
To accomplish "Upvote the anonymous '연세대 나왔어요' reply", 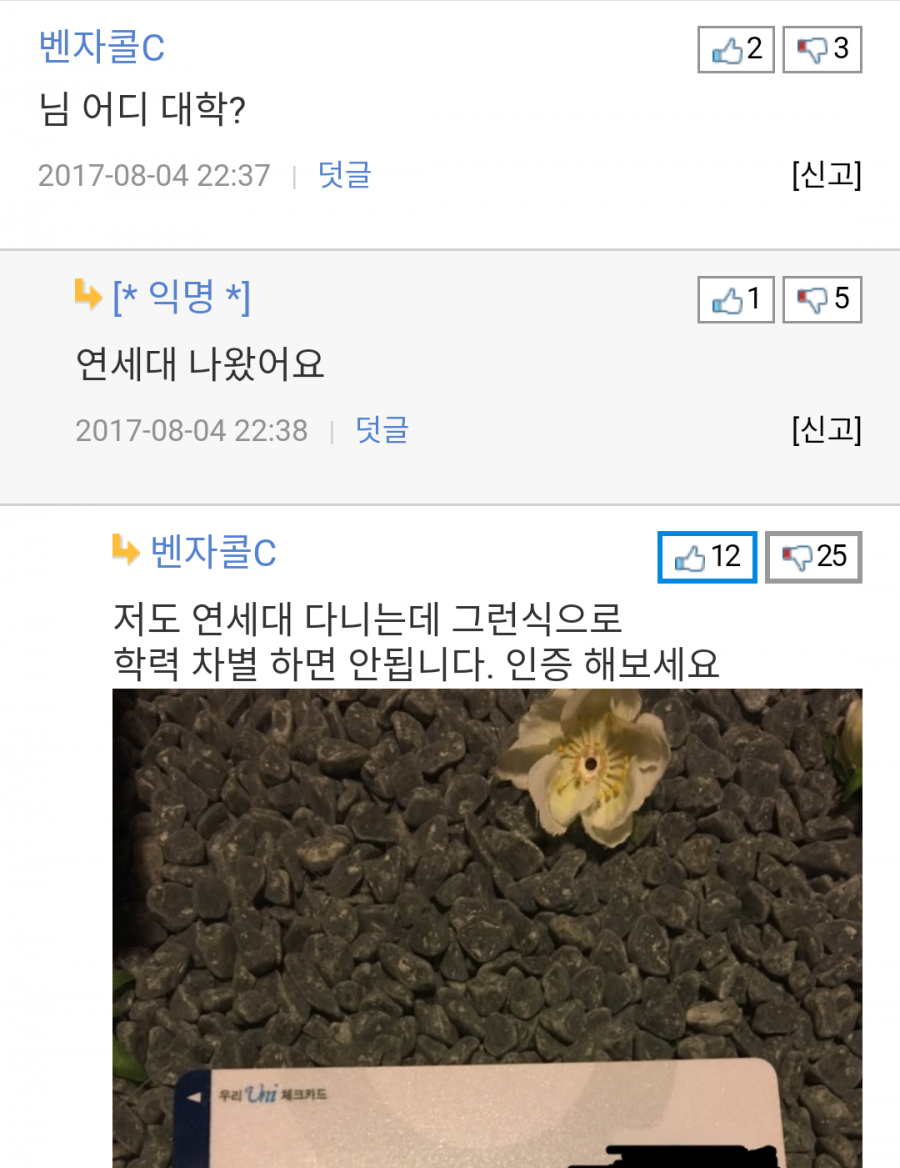I will coord(736,299).
